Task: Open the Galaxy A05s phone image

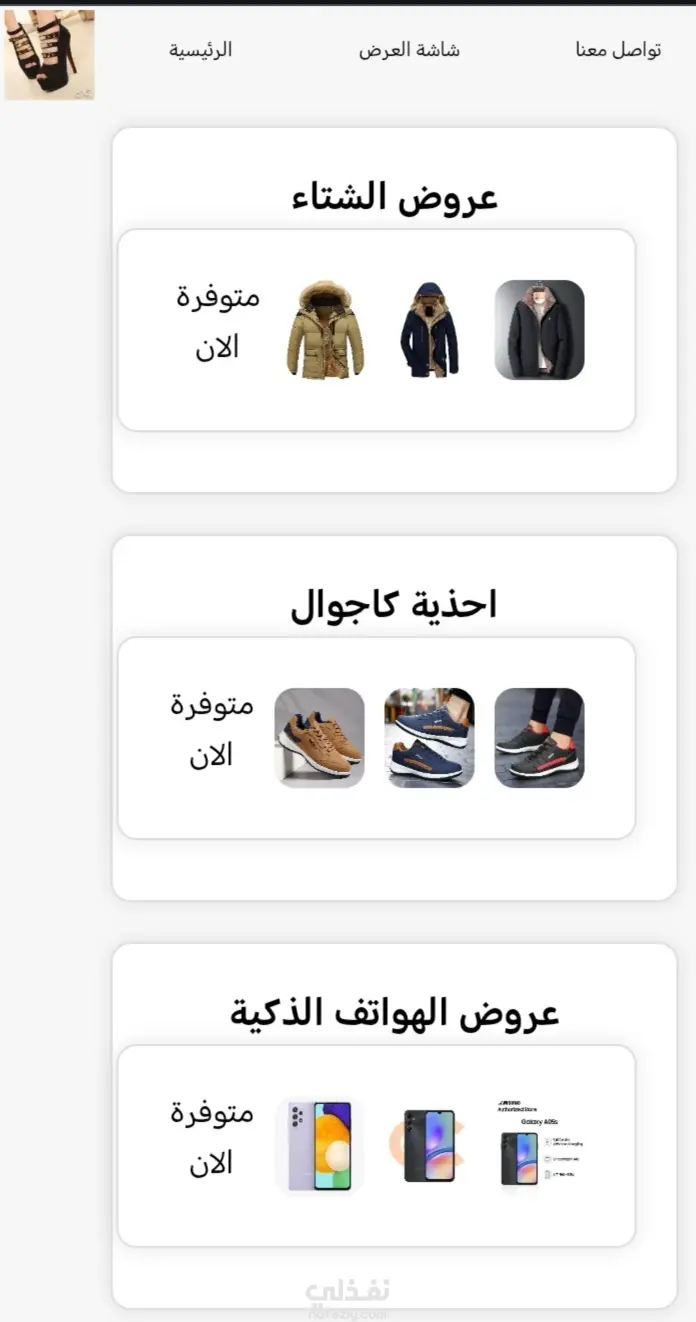Action: [539, 1146]
